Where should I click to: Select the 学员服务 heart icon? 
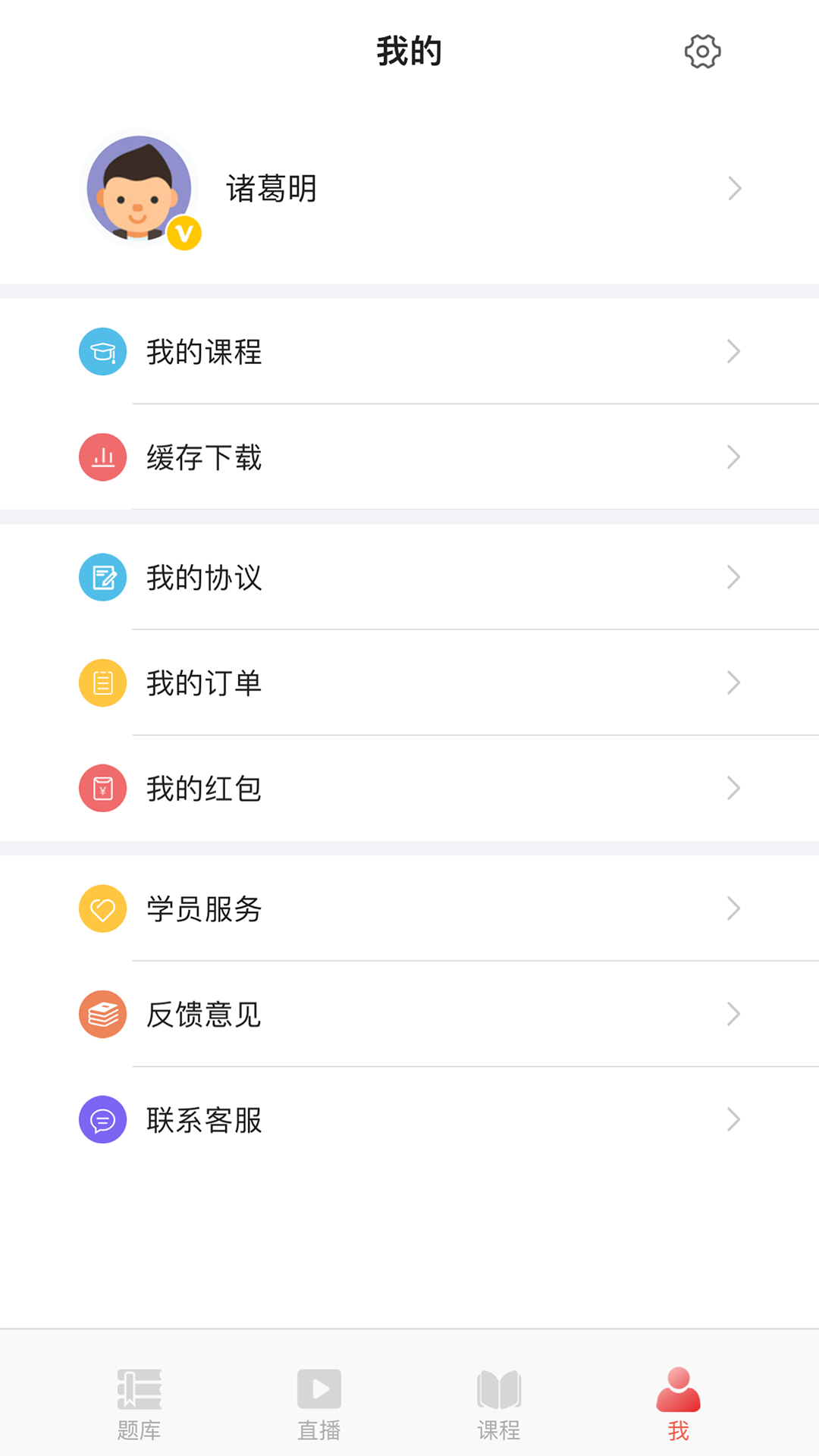(102, 908)
